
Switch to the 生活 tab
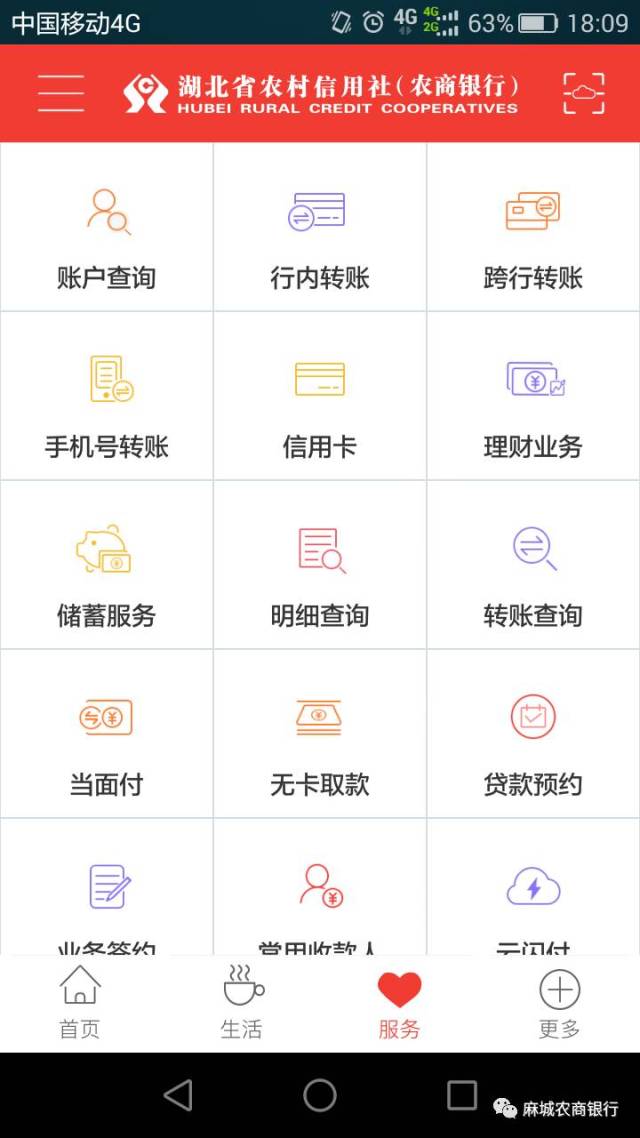pyautogui.click(x=242, y=1002)
